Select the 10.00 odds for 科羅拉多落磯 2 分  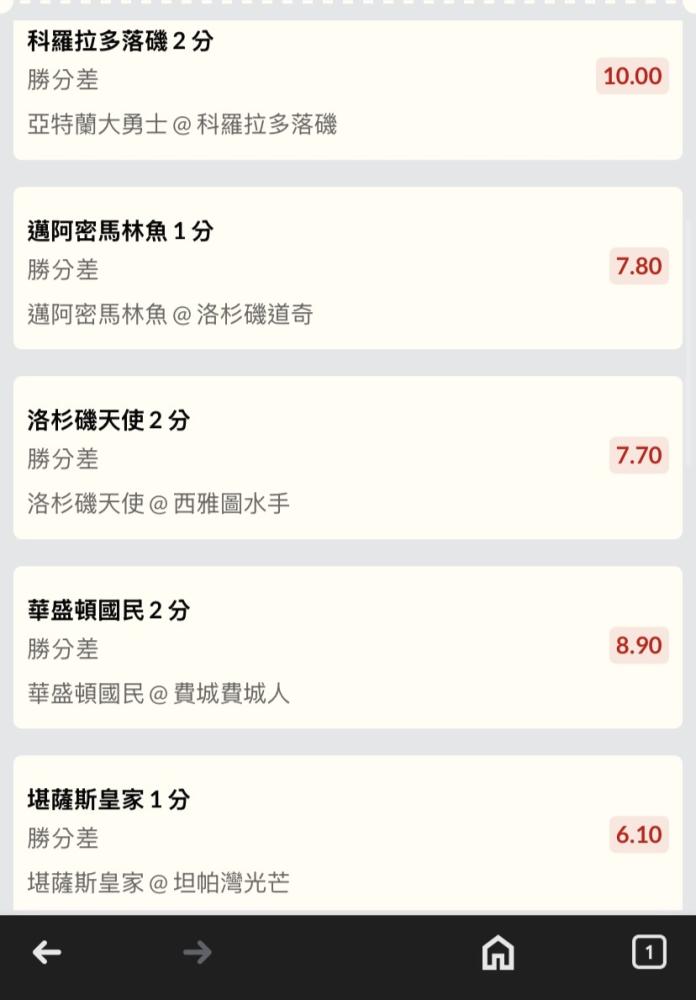(x=632, y=77)
